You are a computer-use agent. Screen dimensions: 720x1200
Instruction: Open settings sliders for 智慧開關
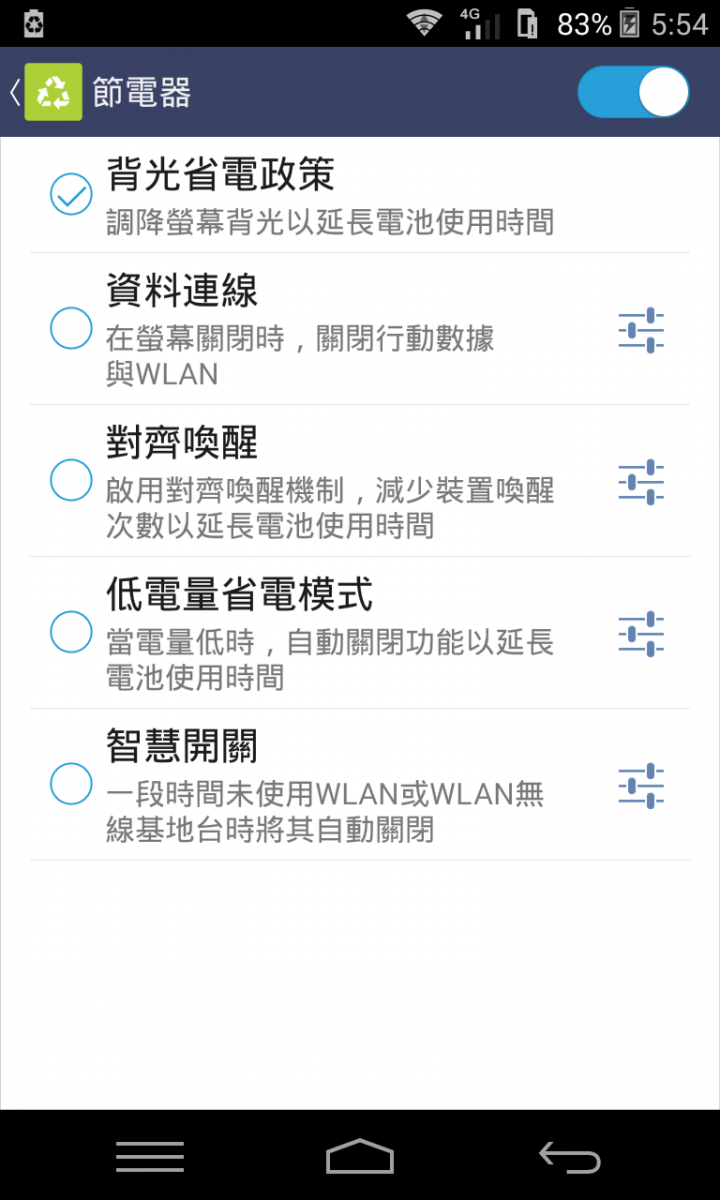click(641, 787)
